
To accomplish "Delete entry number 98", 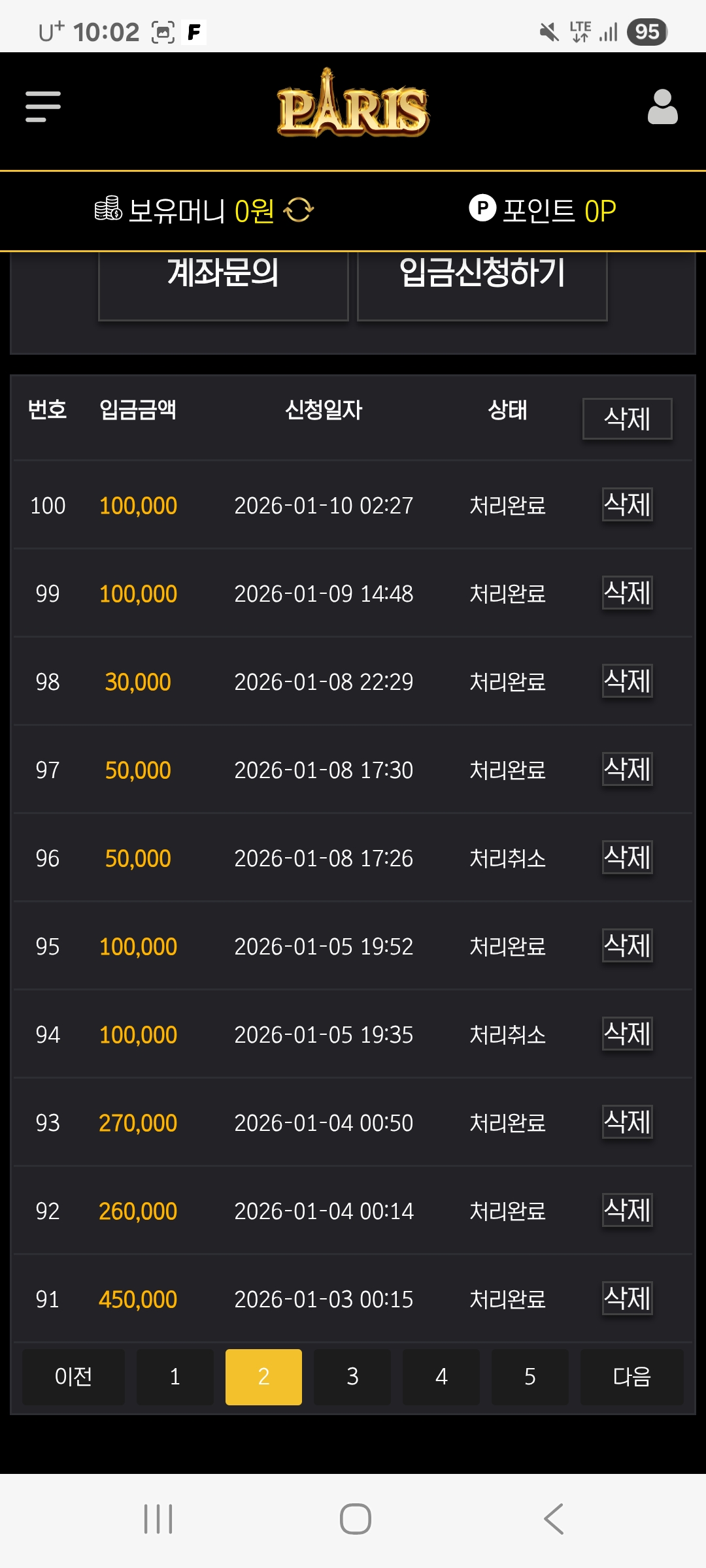I will pos(627,681).
